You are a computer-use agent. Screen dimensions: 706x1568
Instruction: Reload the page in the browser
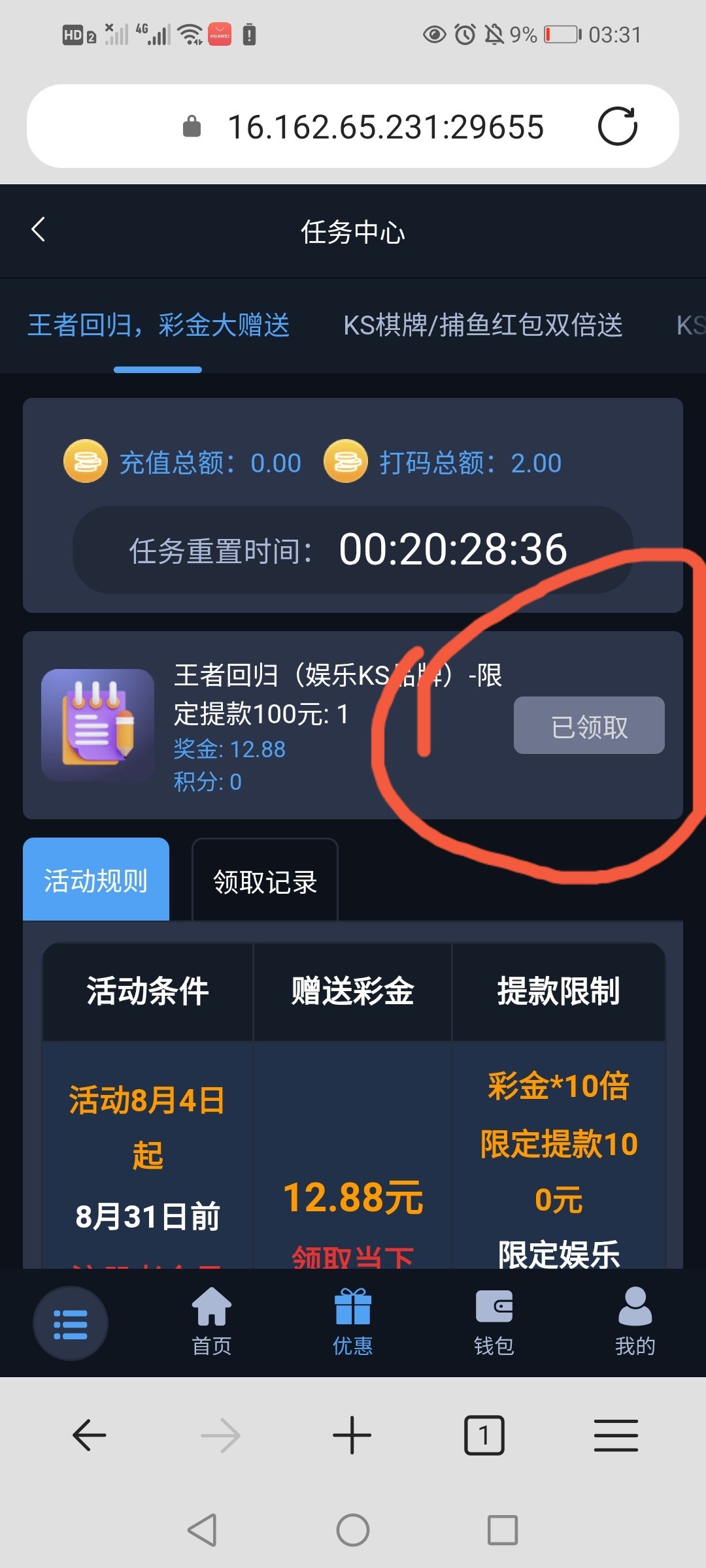point(617,126)
